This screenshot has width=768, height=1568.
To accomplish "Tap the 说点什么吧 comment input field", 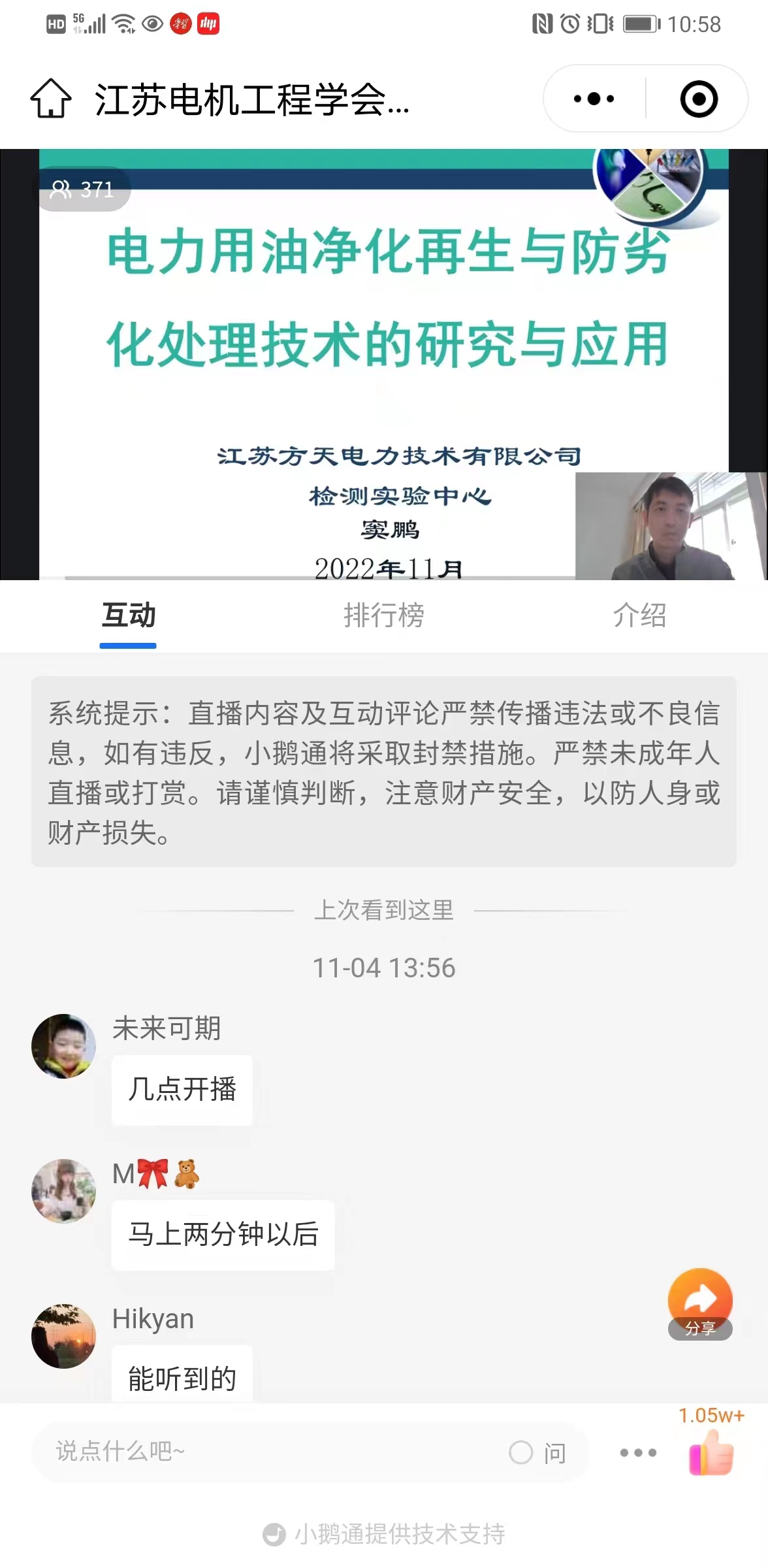I will pyautogui.click(x=261, y=1452).
